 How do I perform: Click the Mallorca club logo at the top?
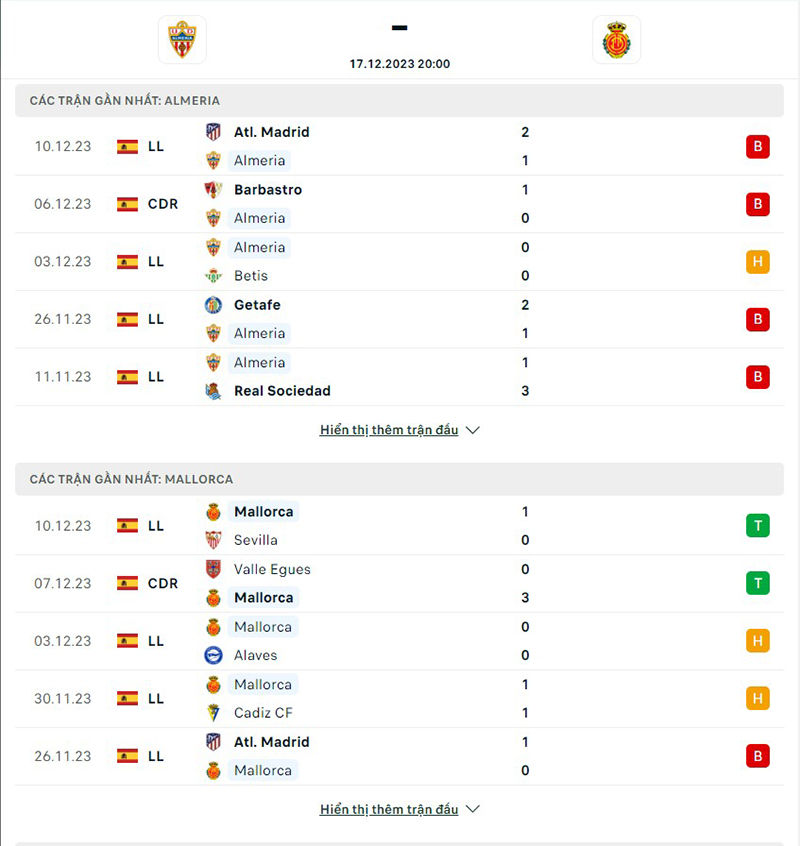pos(617,40)
